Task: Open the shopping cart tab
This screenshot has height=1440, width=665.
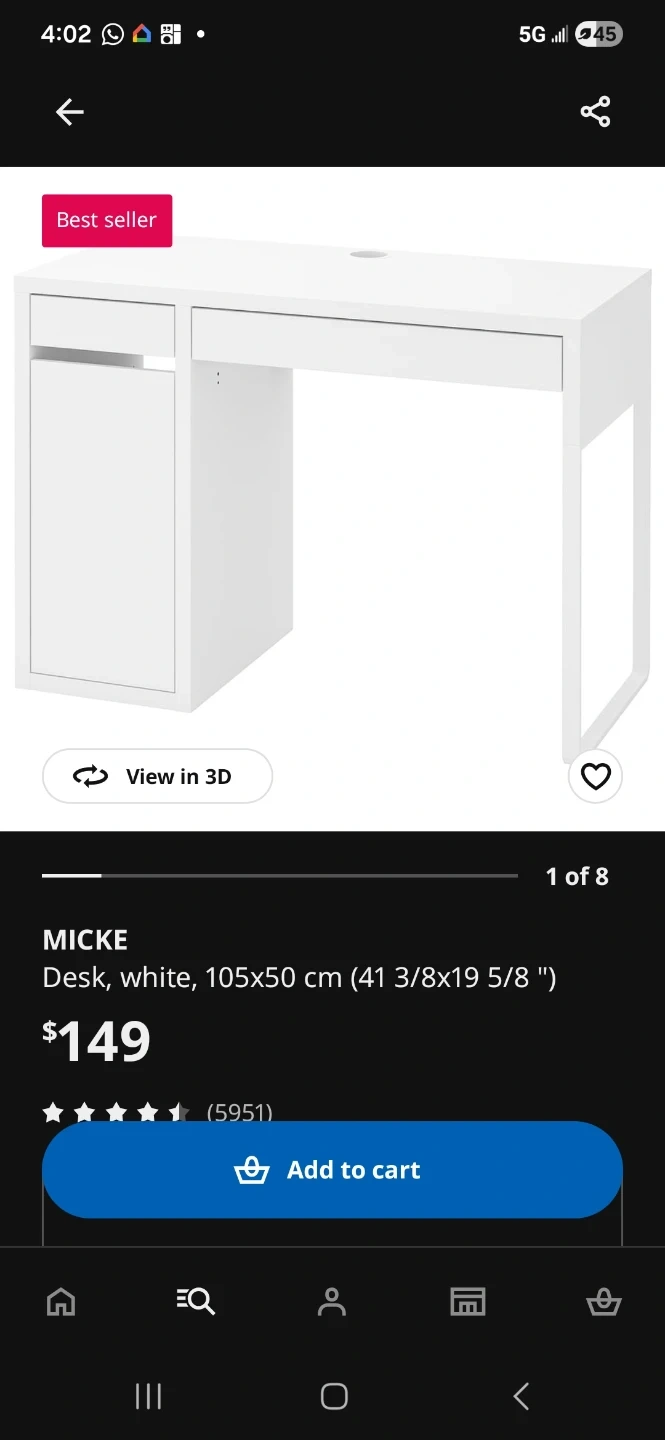Action: click(x=603, y=1301)
